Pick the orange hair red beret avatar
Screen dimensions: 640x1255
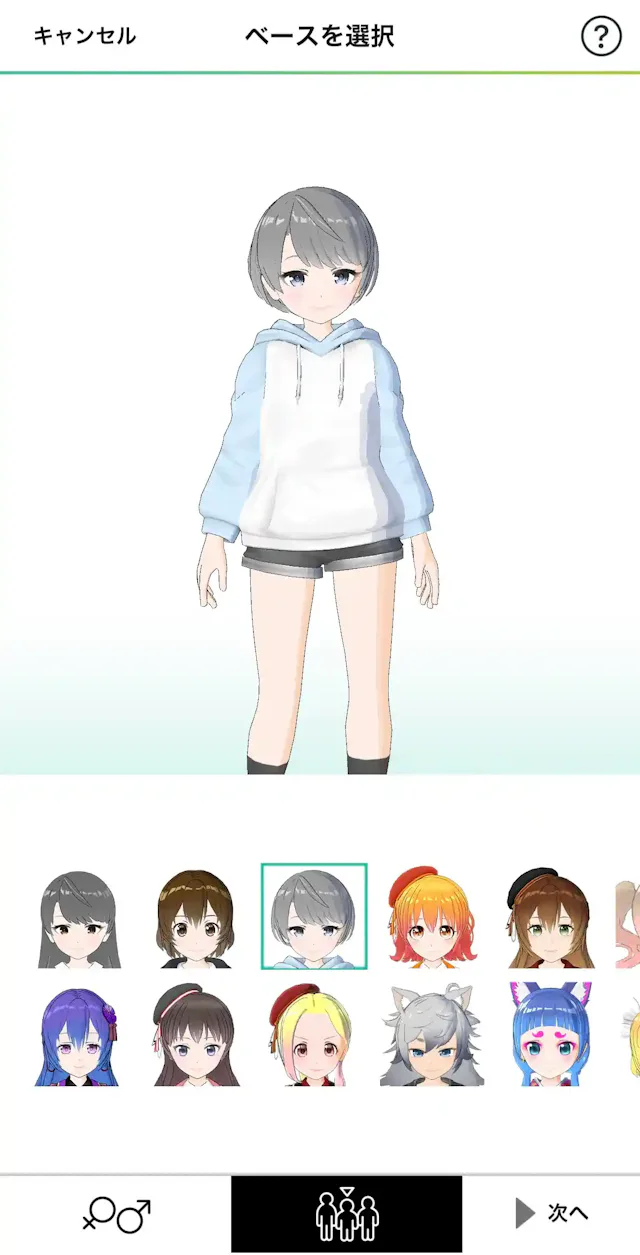click(x=430, y=918)
